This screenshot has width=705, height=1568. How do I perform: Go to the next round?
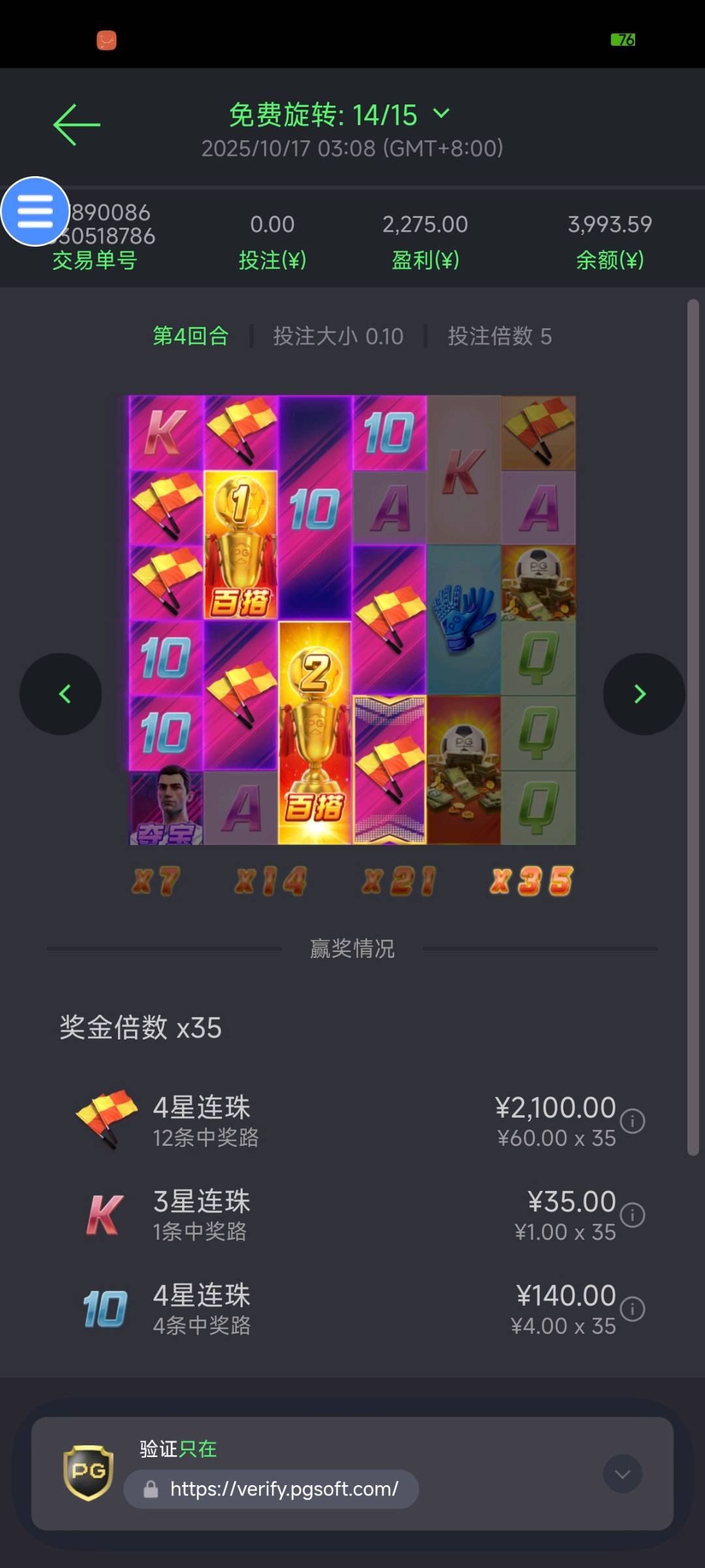[643, 694]
